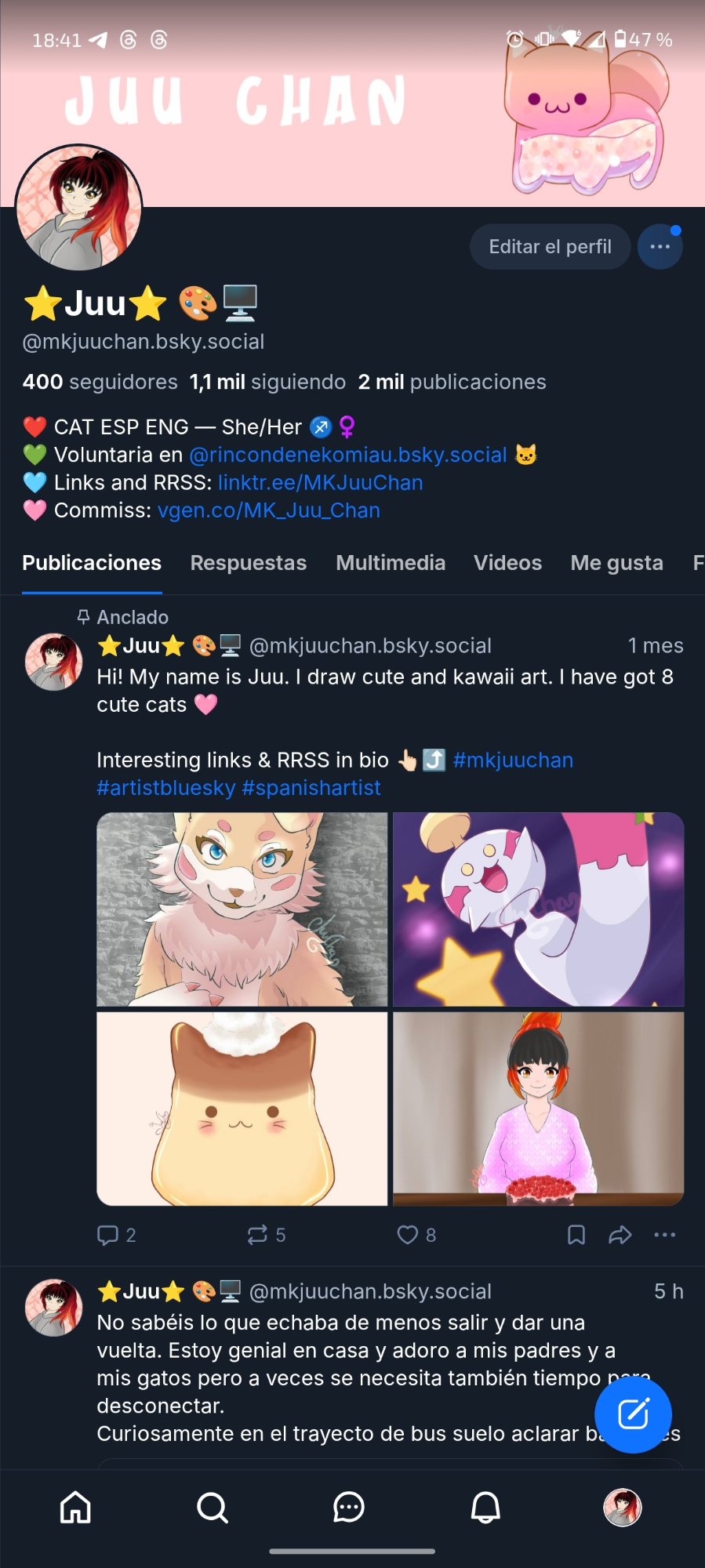705x1568 pixels.
Task: Open the search tab in bottom navigation
Action: 212,1507
